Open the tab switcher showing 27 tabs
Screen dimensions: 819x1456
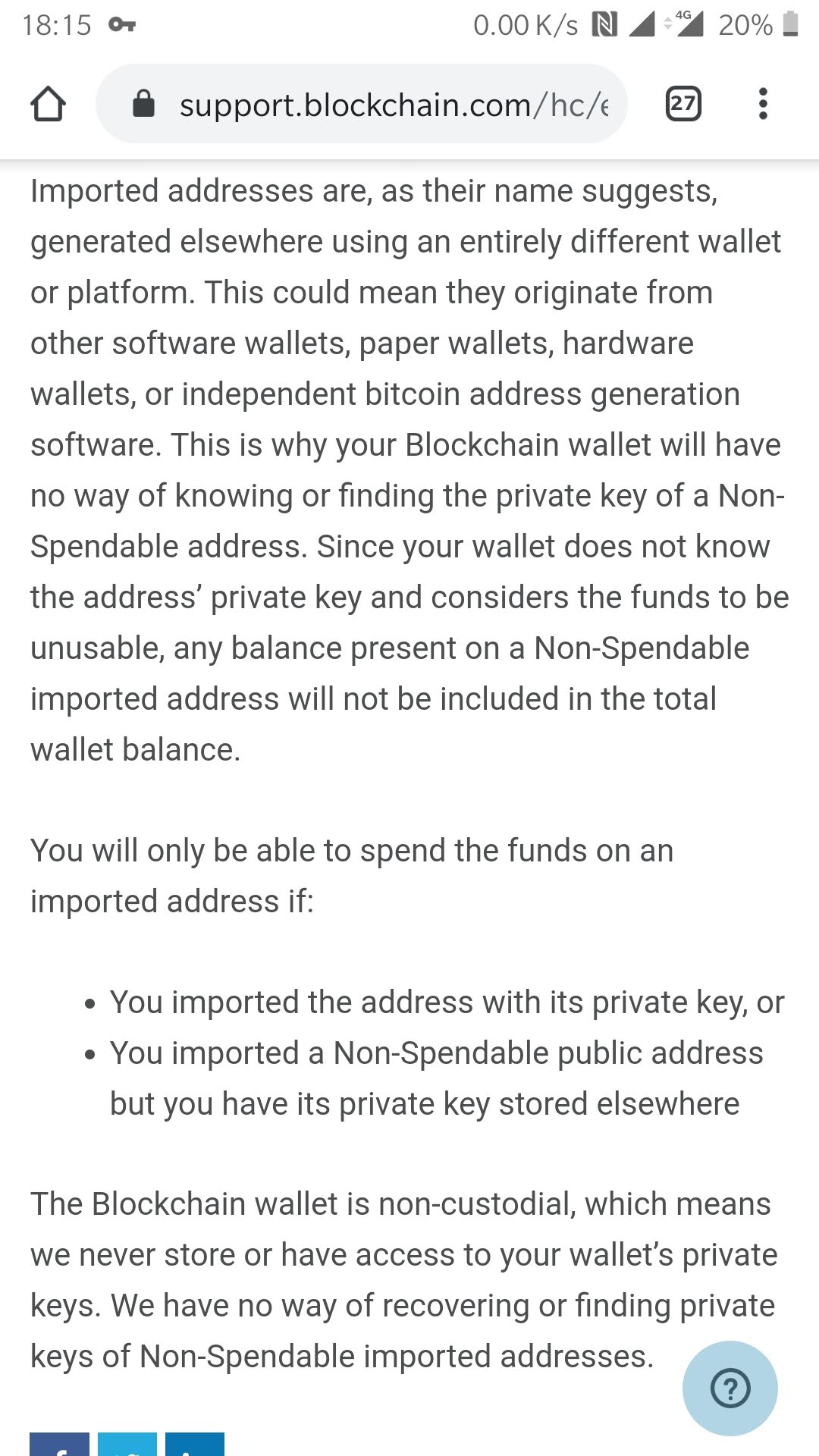tap(682, 104)
